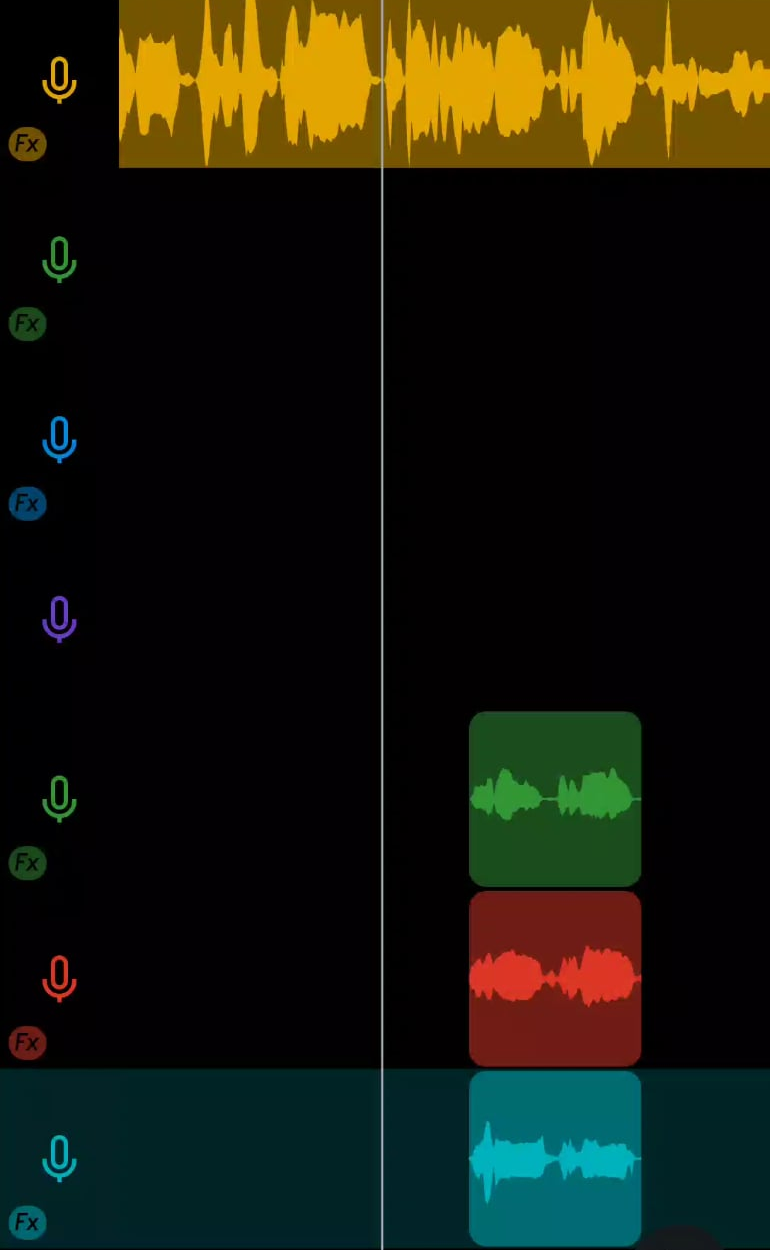Tap the blue microphone track icon
This screenshot has width=770, height=1250.
click(x=59, y=439)
